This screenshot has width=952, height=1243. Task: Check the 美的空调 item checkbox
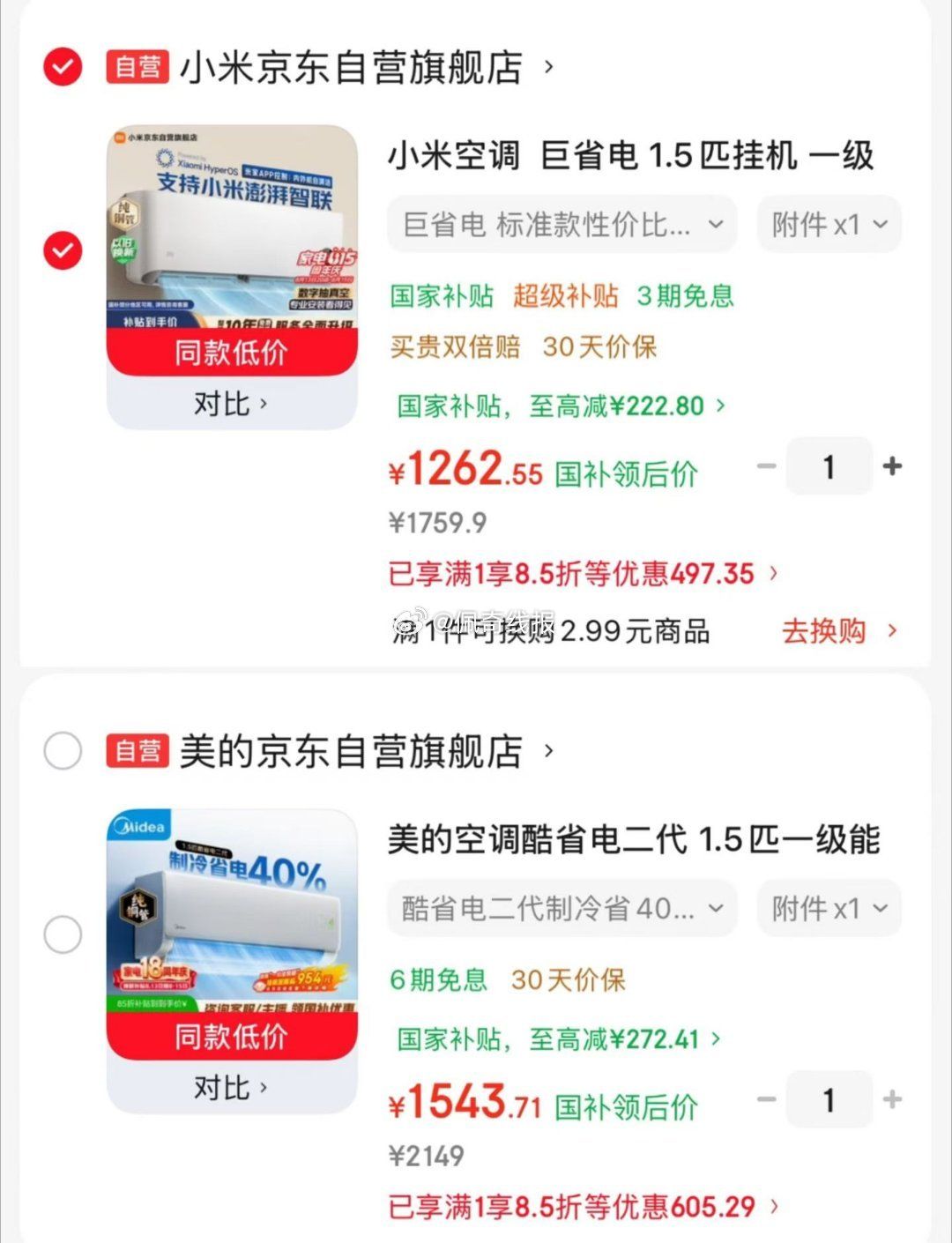coord(63,934)
